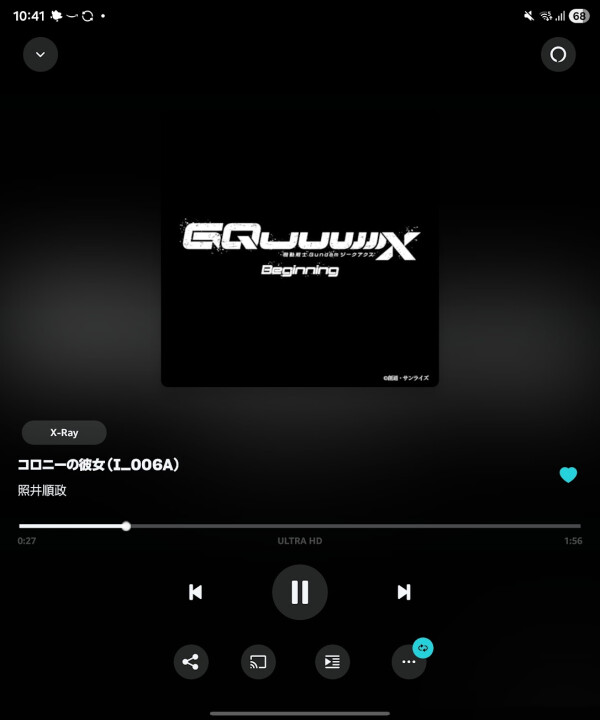Unlike the song with the heart icon
600x720 pixels.
tap(568, 475)
